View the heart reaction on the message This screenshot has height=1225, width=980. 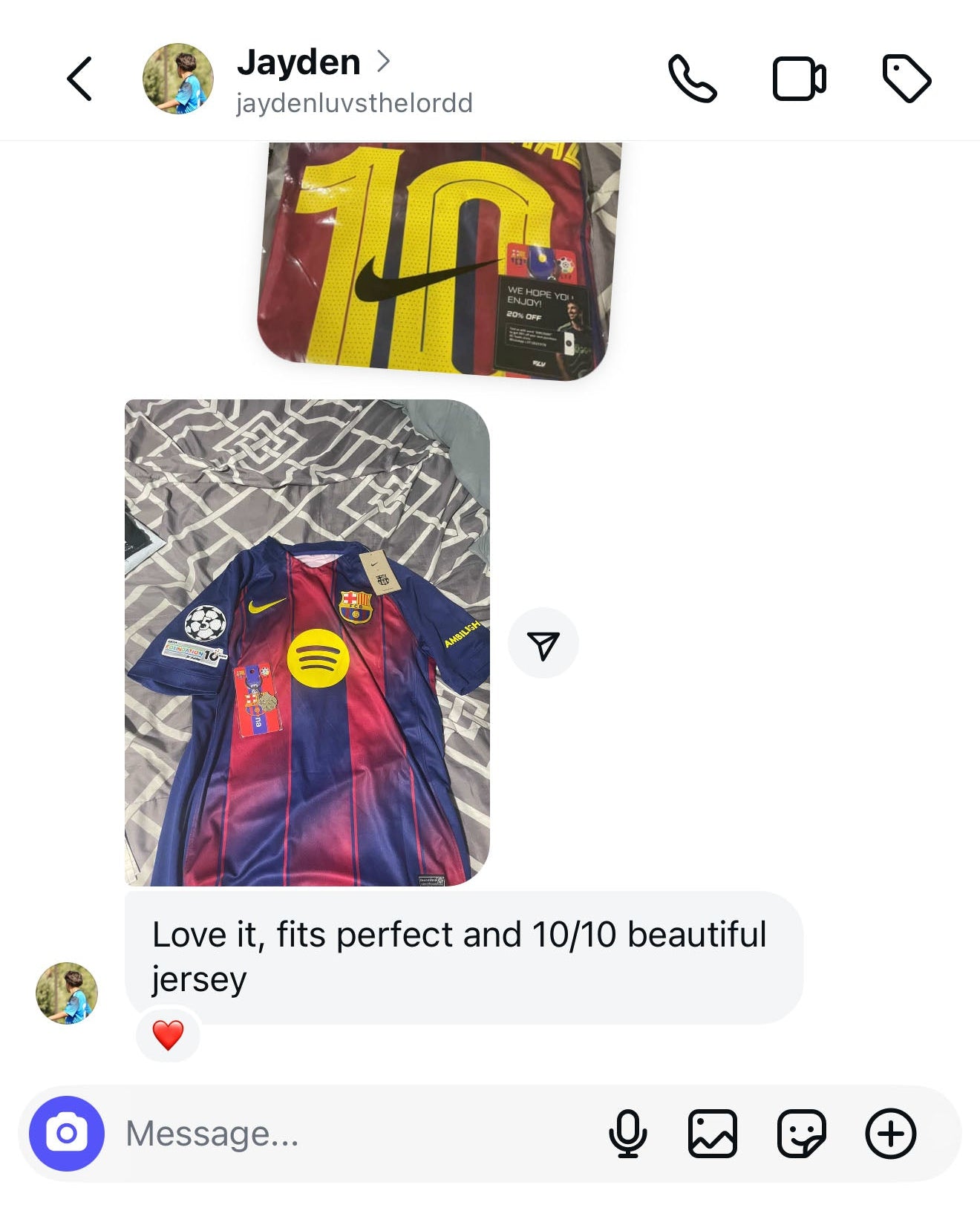(168, 1035)
